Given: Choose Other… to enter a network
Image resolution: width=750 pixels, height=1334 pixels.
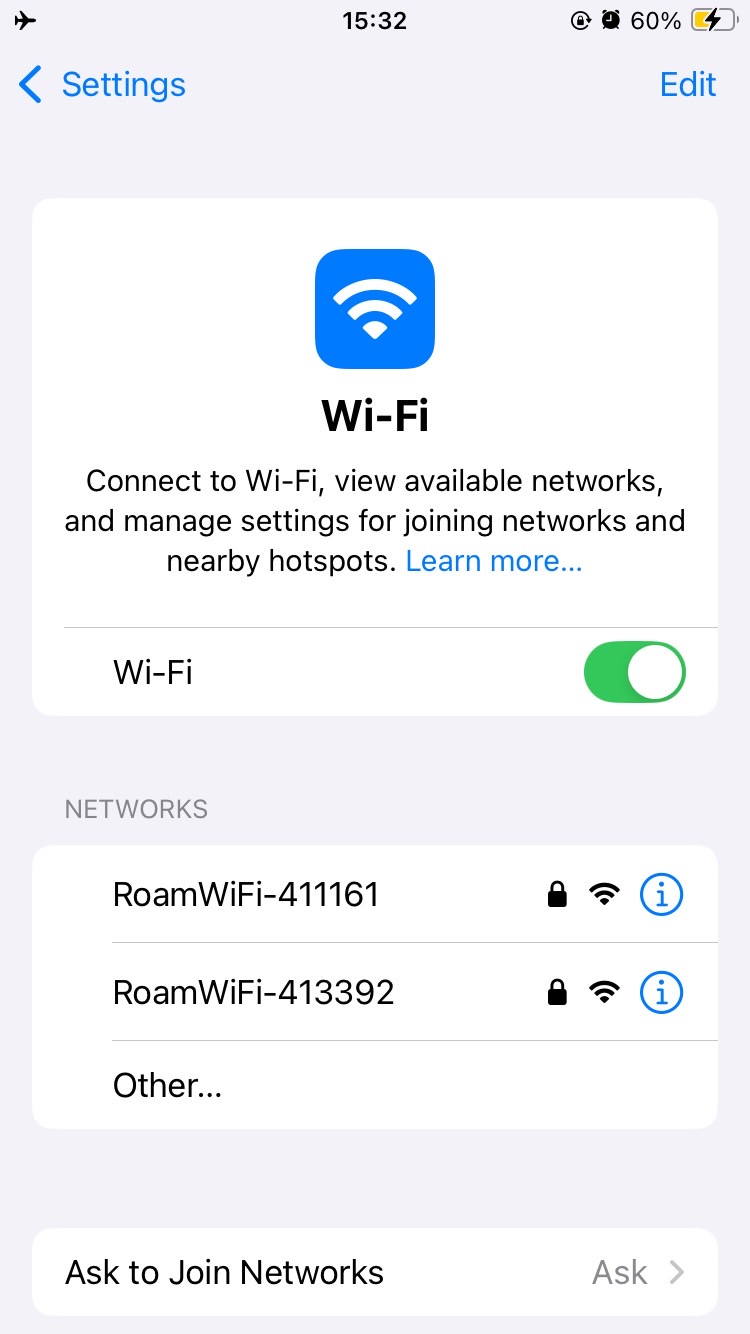Looking at the screenshot, I should 168,1085.
